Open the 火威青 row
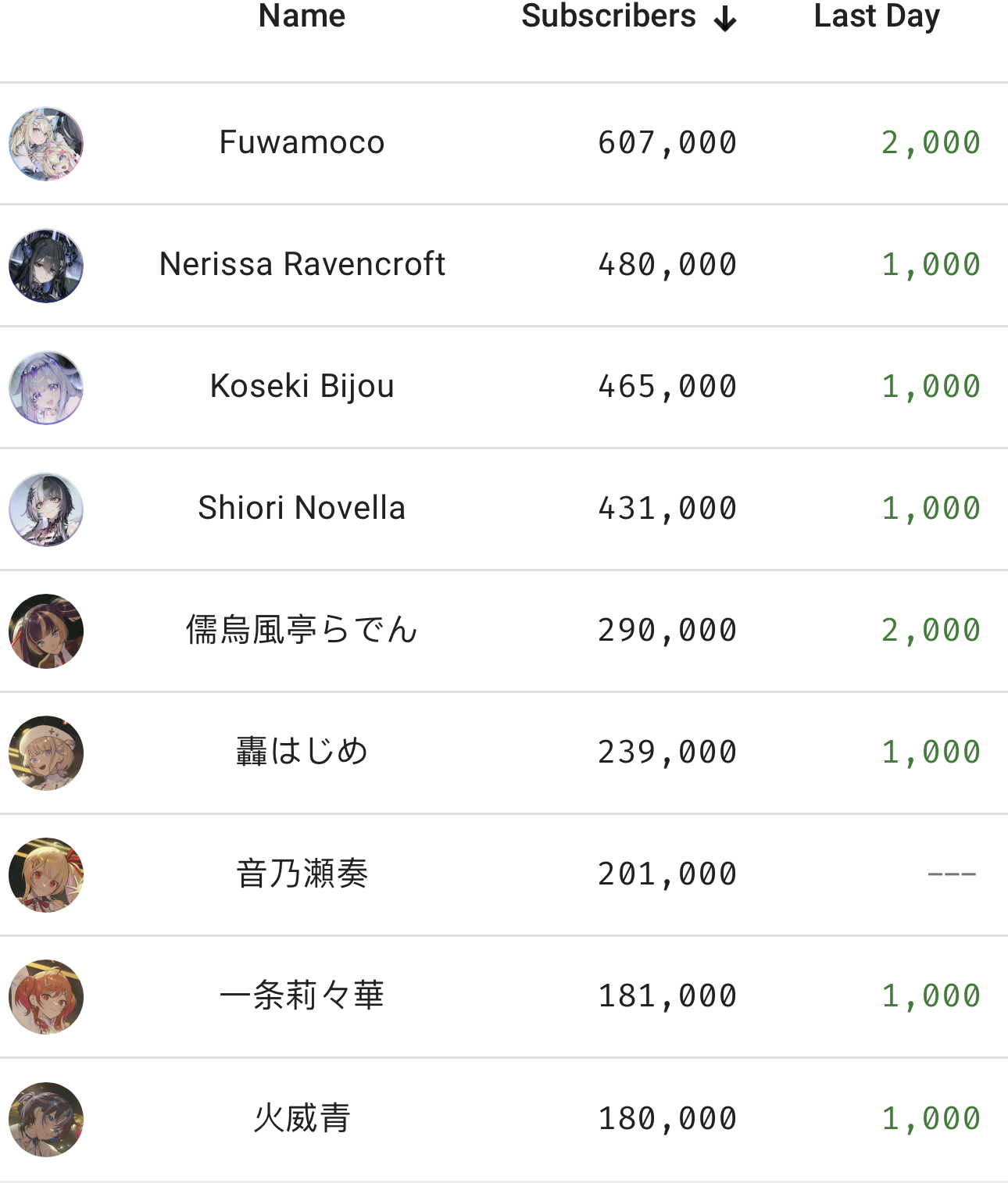 point(302,1118)
